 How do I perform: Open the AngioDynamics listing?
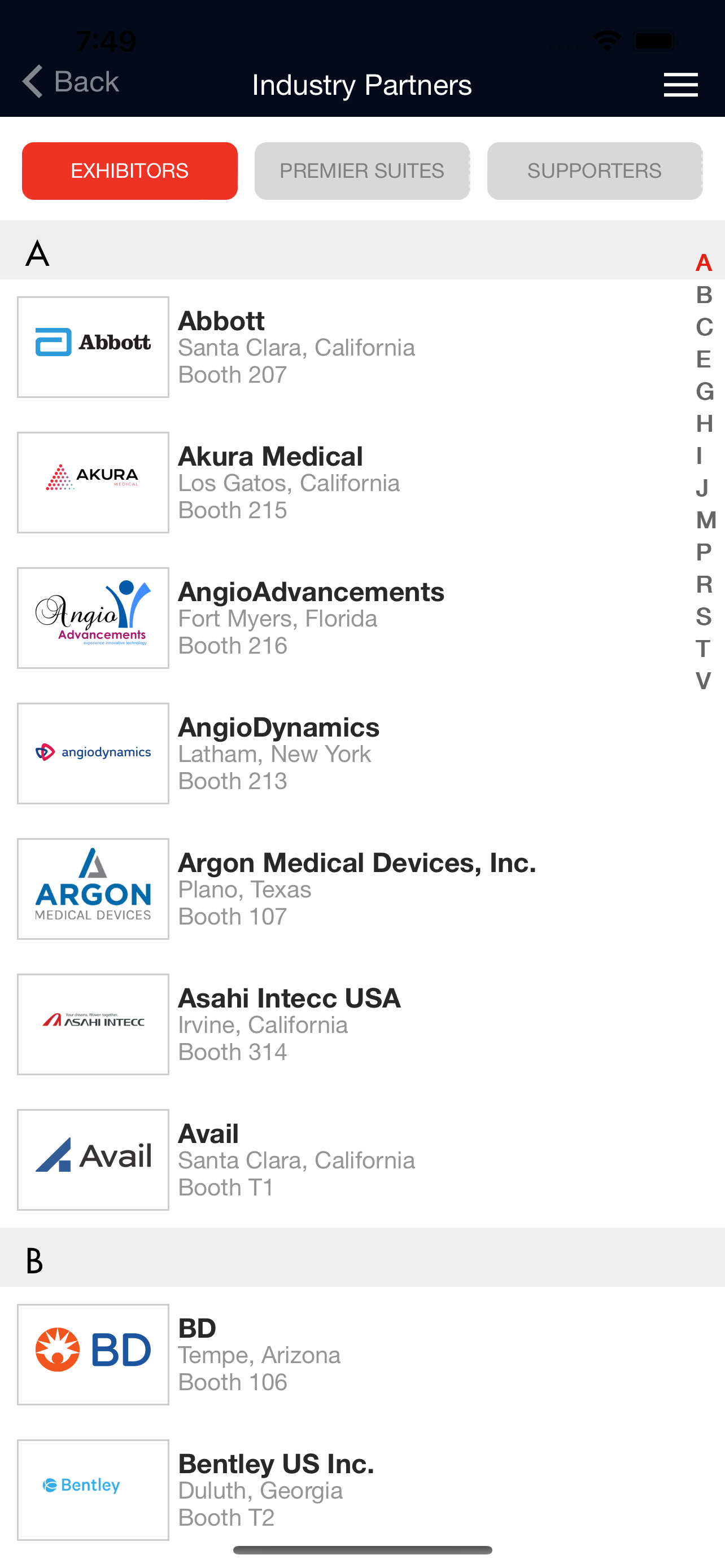click(x=362, y=754)
